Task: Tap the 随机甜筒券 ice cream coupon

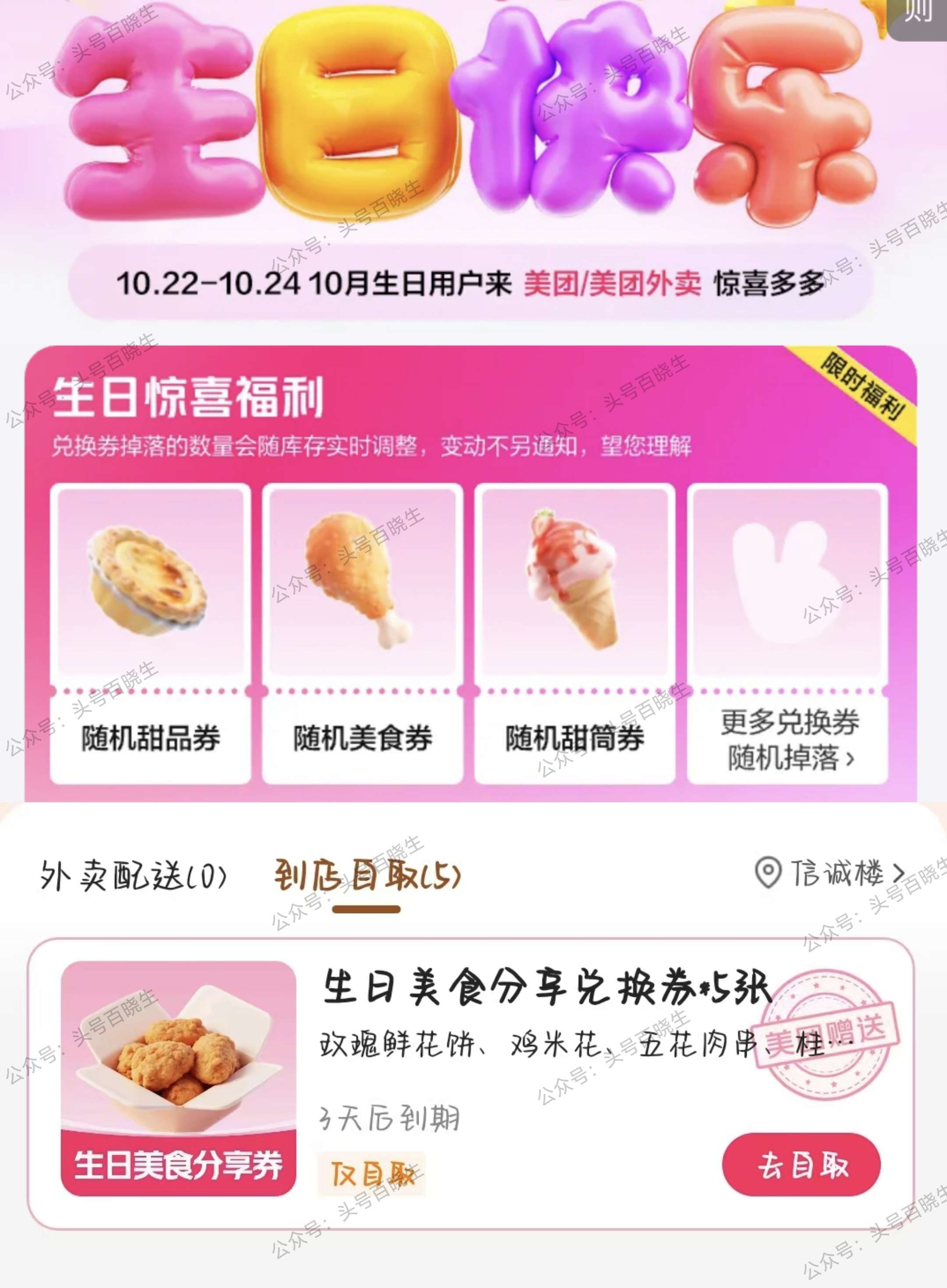Action: coord(574,633)
